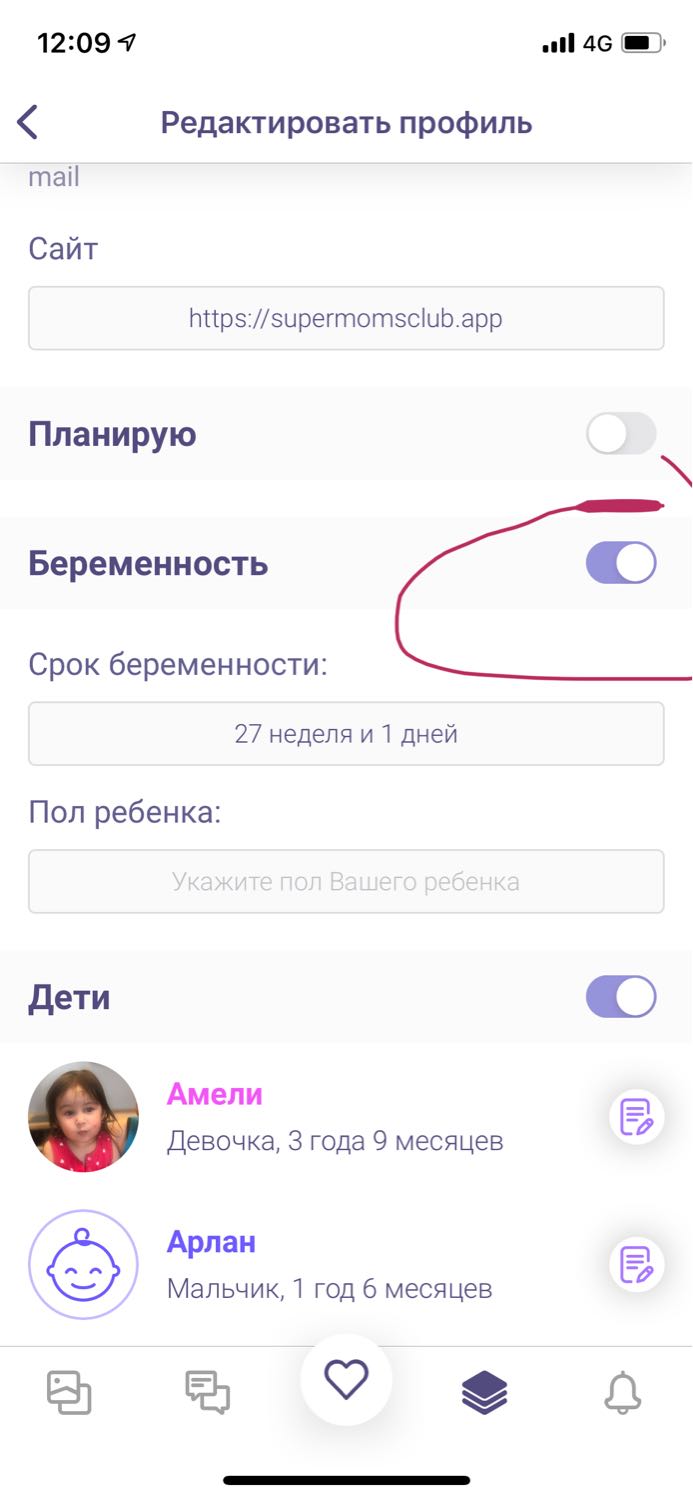This screenshot has width=693, height=1500.
Task: Disable the Дети toggle
Action: (x=621, y=997)
